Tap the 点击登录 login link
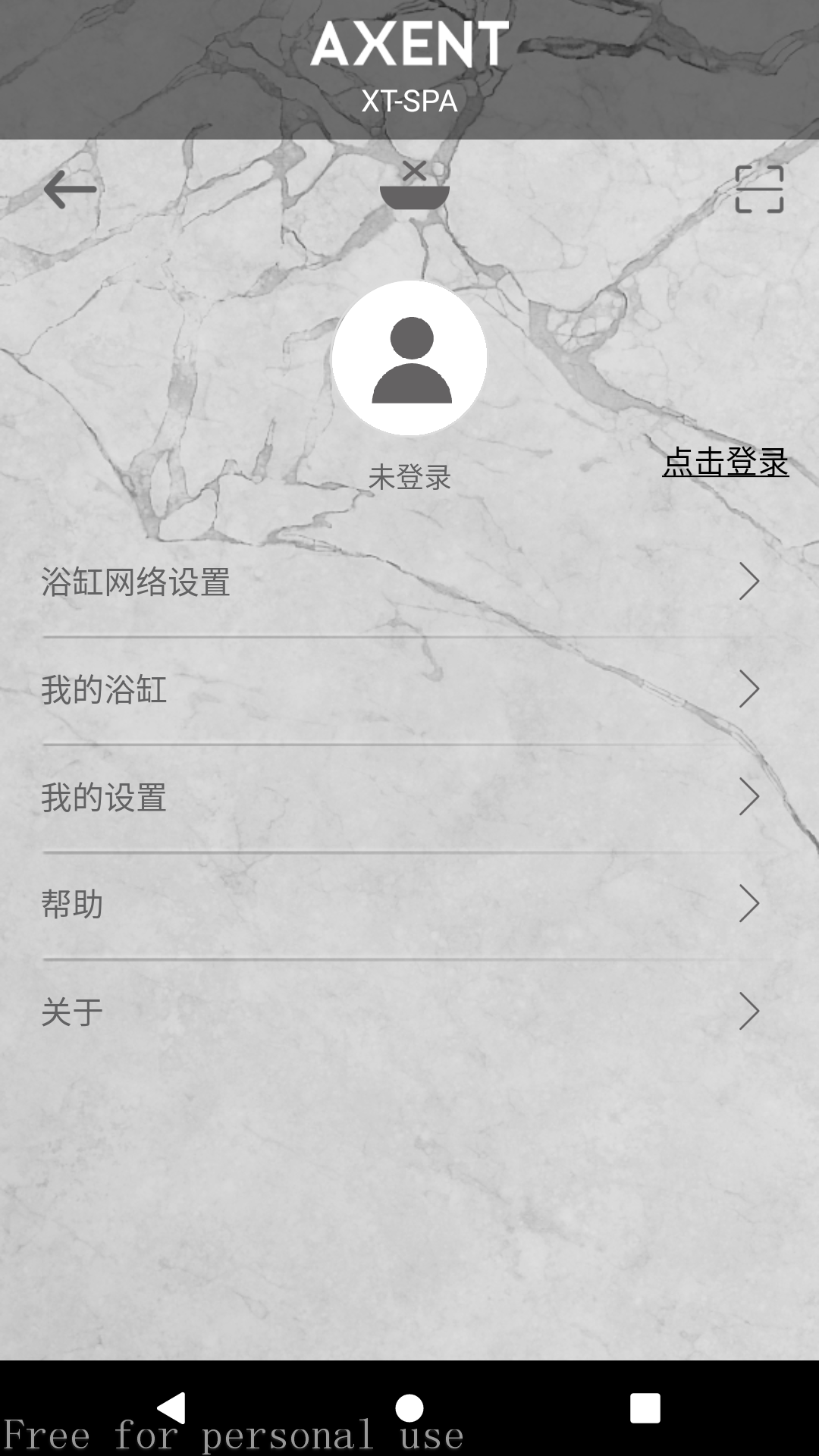Image resolution: width=819 pixels, height=1456 pixels. click(726, 462)
